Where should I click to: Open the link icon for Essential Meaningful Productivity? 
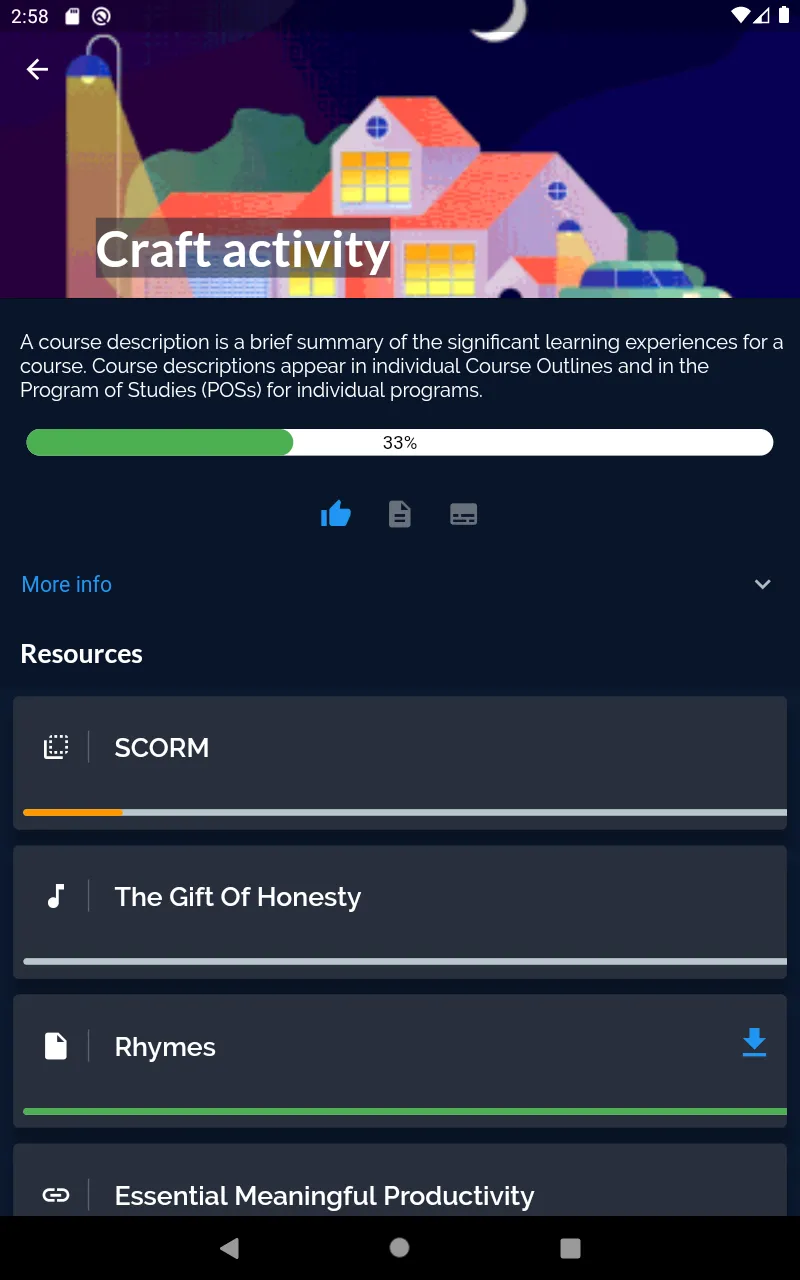tap(57, 1195)
